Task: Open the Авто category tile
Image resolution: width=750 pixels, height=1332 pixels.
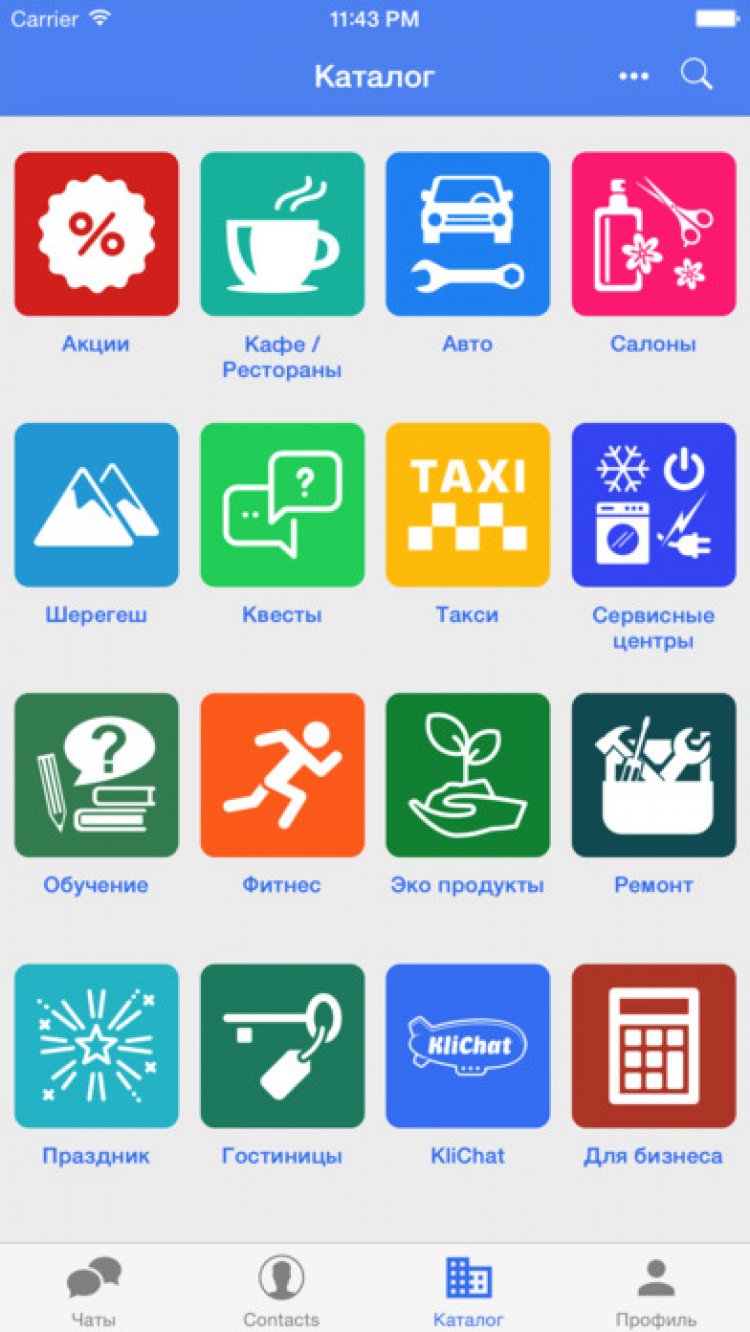Action: tap(467, 234)
